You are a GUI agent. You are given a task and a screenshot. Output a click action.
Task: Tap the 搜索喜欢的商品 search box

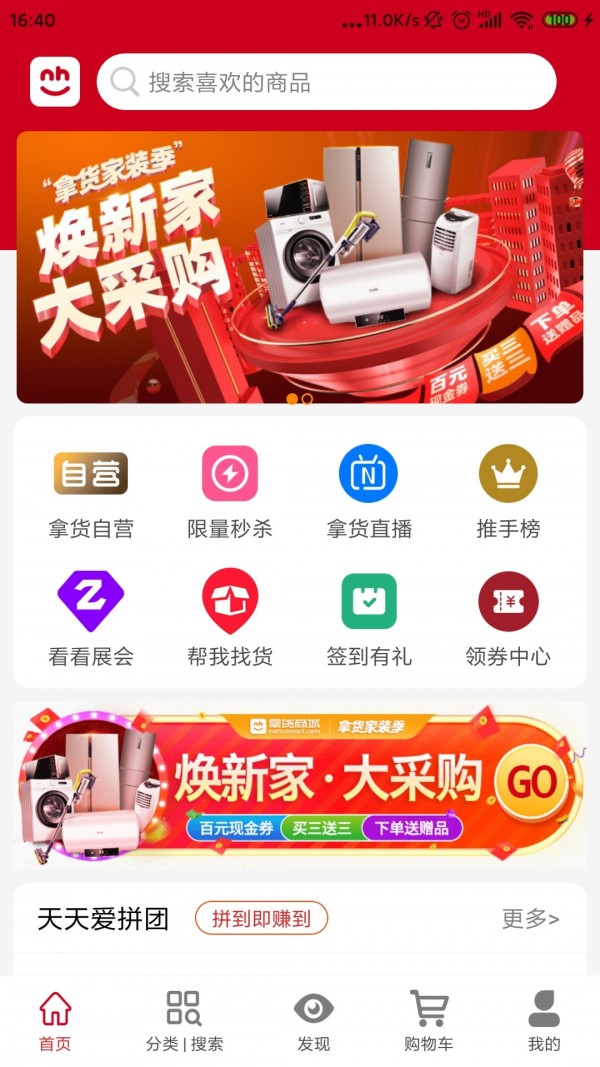[x=326, y=82]
